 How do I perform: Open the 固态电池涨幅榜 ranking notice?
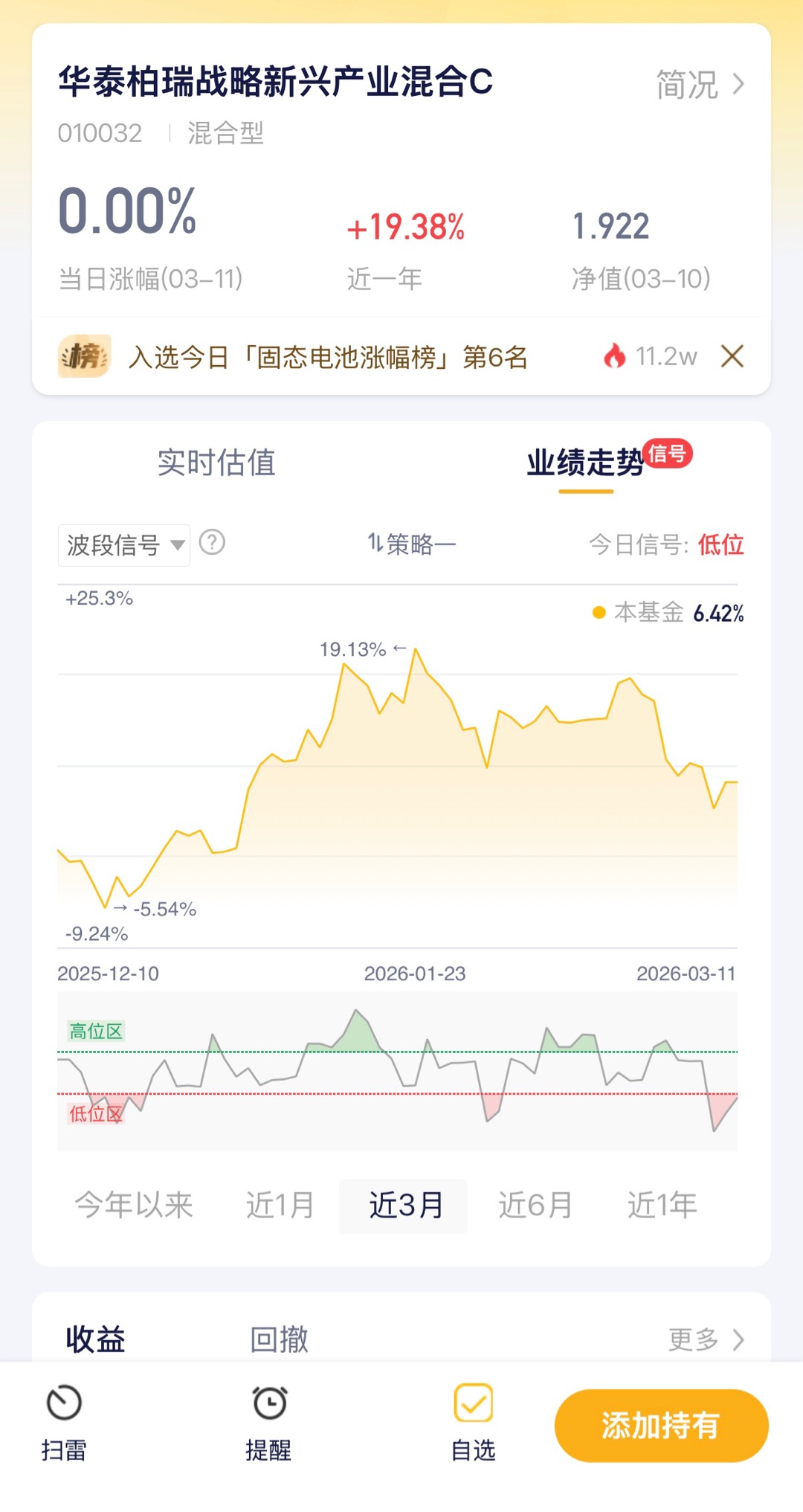pyautogui.click(x=328, y=357)
